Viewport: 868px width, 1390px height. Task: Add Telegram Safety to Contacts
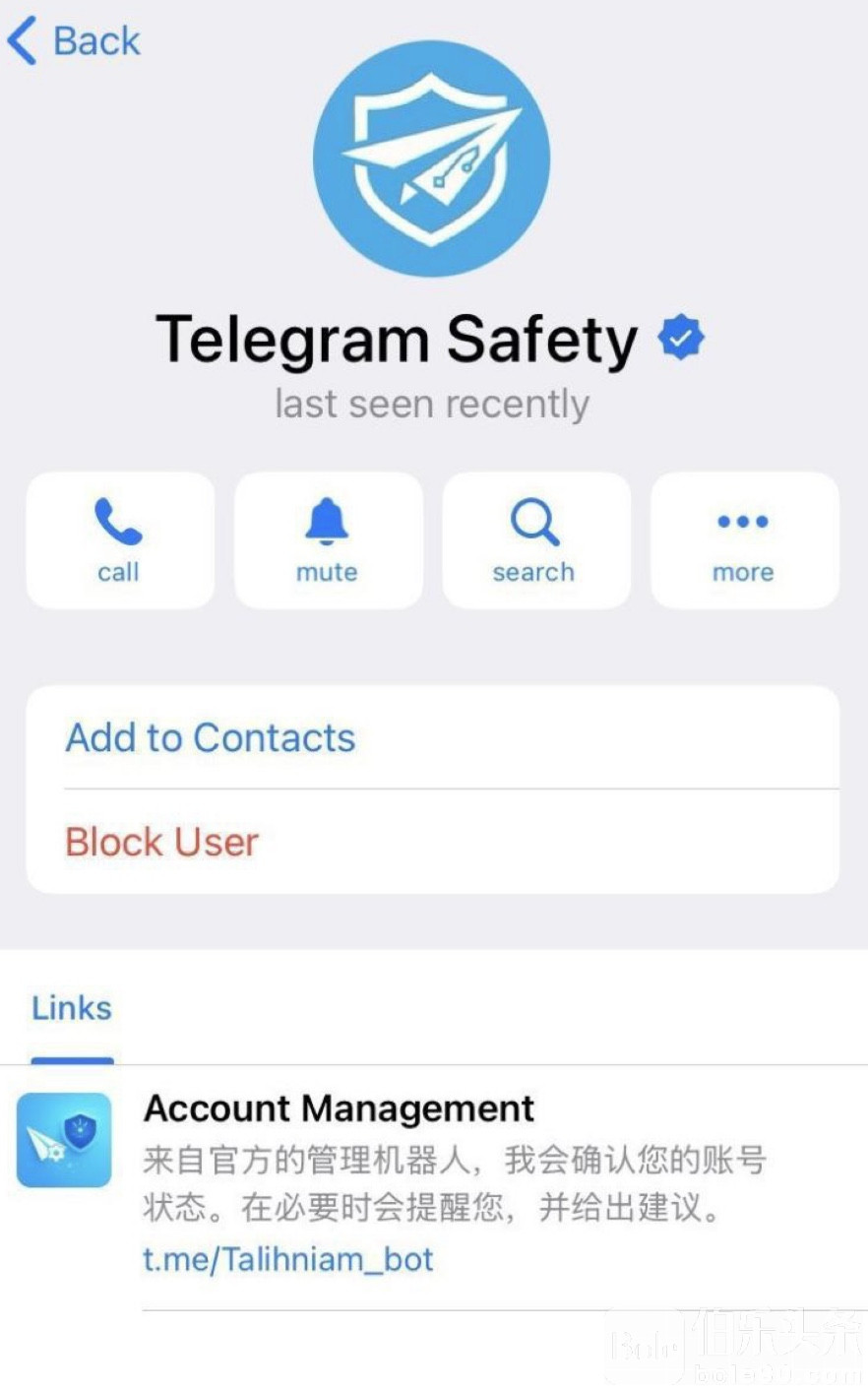click(x=211, y=737)
